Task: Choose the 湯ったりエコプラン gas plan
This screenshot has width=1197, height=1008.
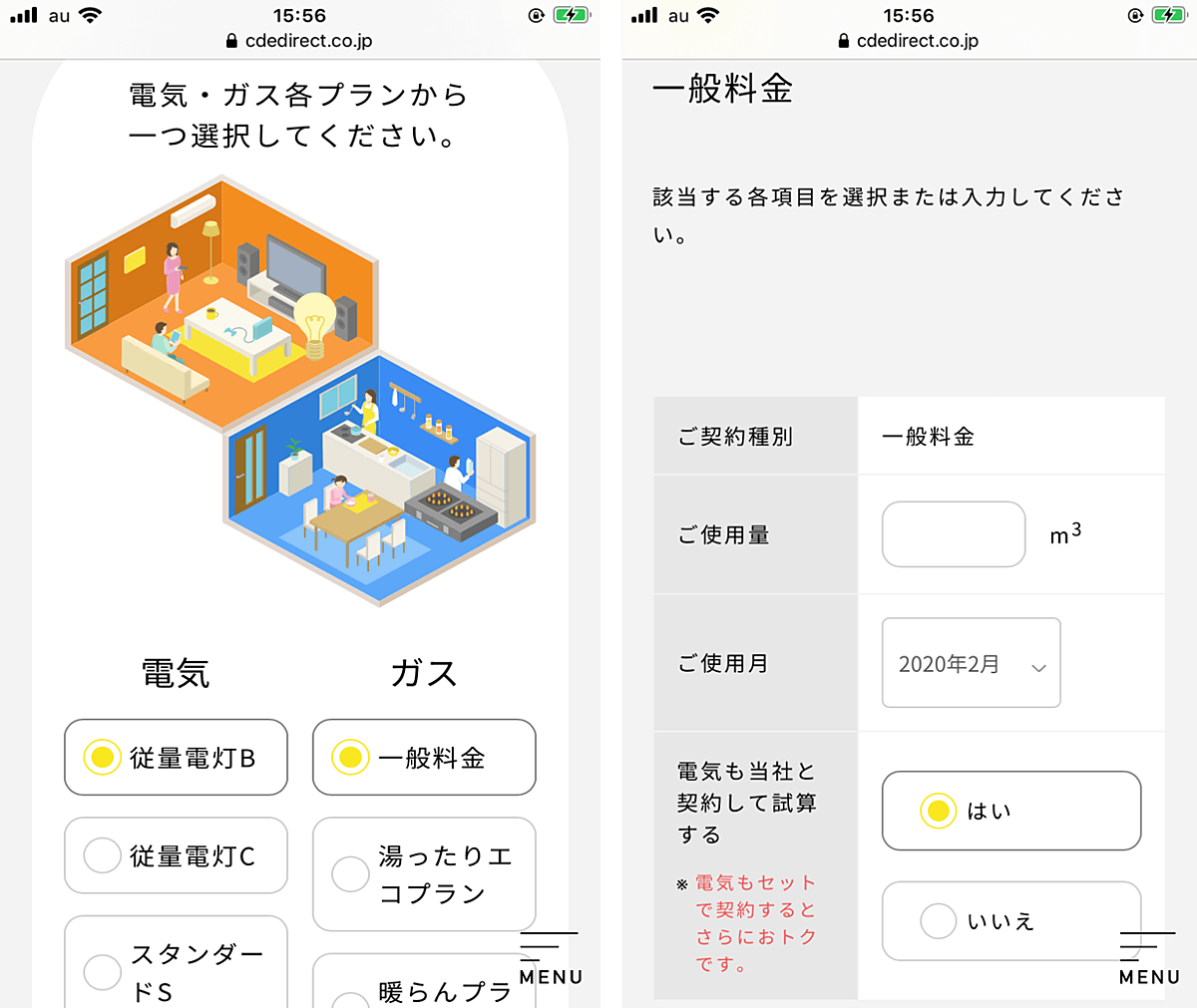Action: click(x=424, y=874)
